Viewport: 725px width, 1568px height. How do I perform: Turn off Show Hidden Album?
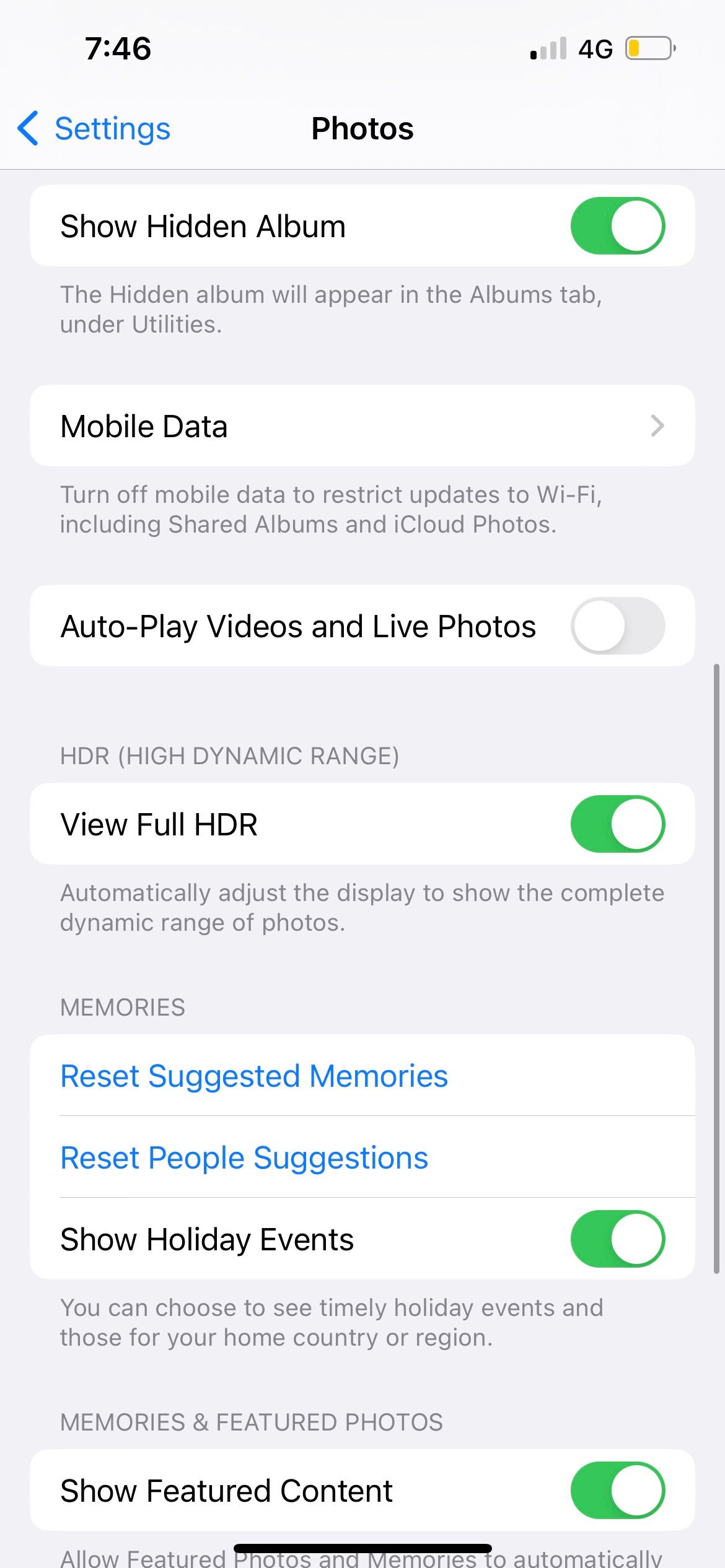click(x=617, y=225)
